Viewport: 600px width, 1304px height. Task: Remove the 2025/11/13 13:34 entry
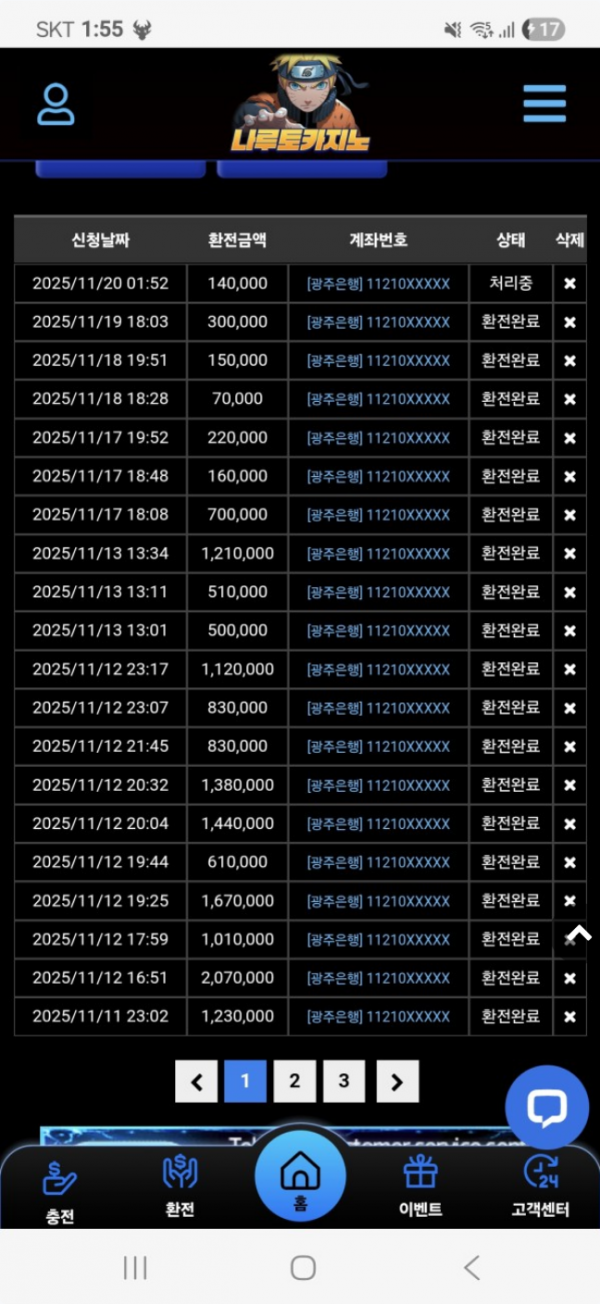570,554
